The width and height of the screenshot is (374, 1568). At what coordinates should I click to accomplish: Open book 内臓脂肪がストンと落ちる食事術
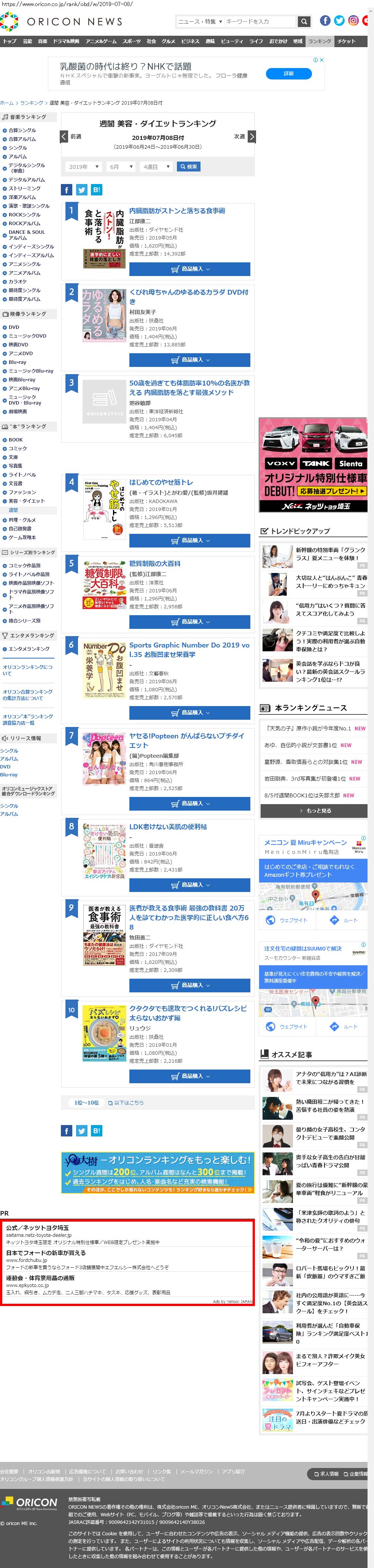pos(177,211)
